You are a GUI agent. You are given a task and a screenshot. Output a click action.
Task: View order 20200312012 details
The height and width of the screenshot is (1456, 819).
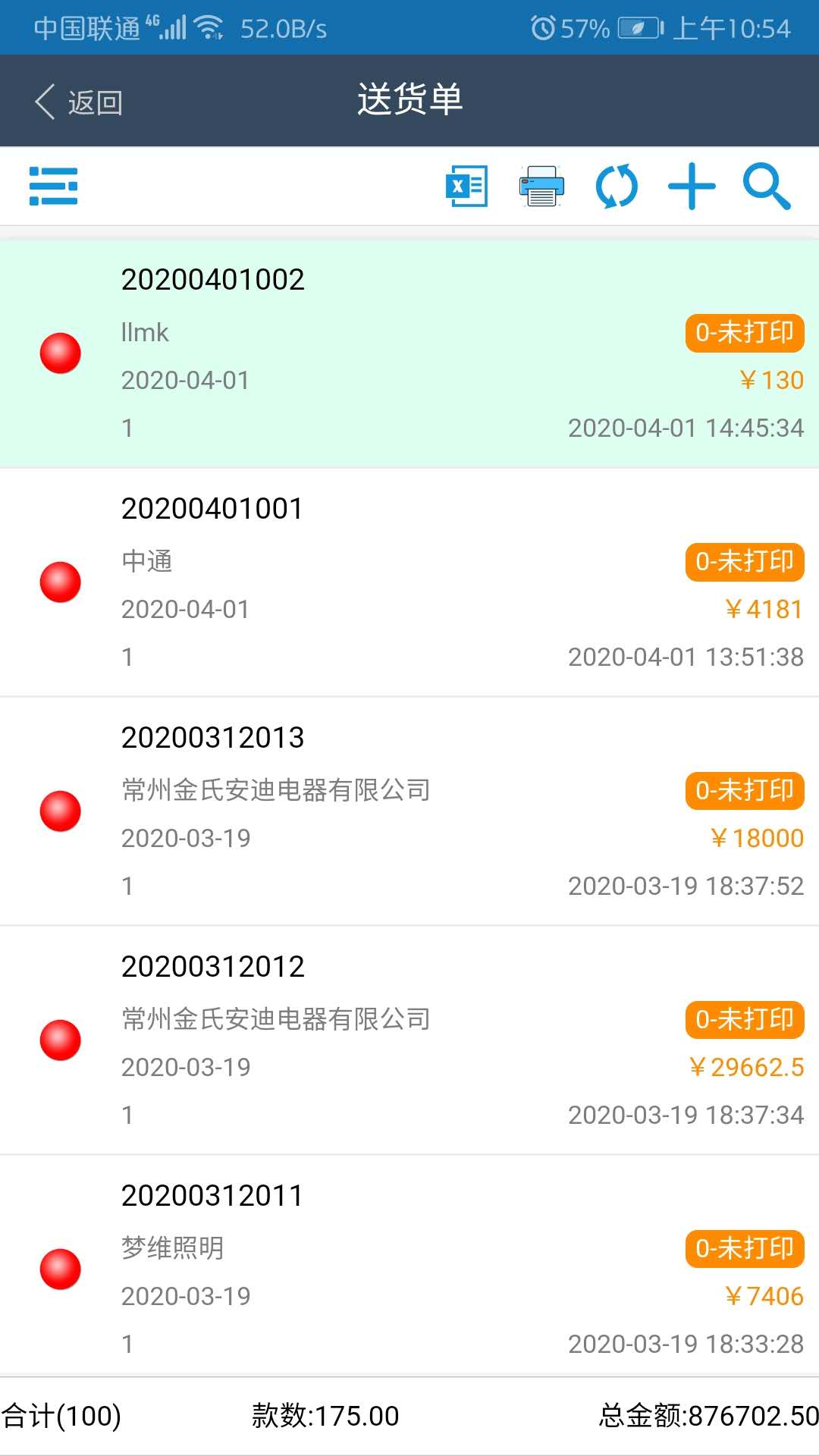point(409,1040)
